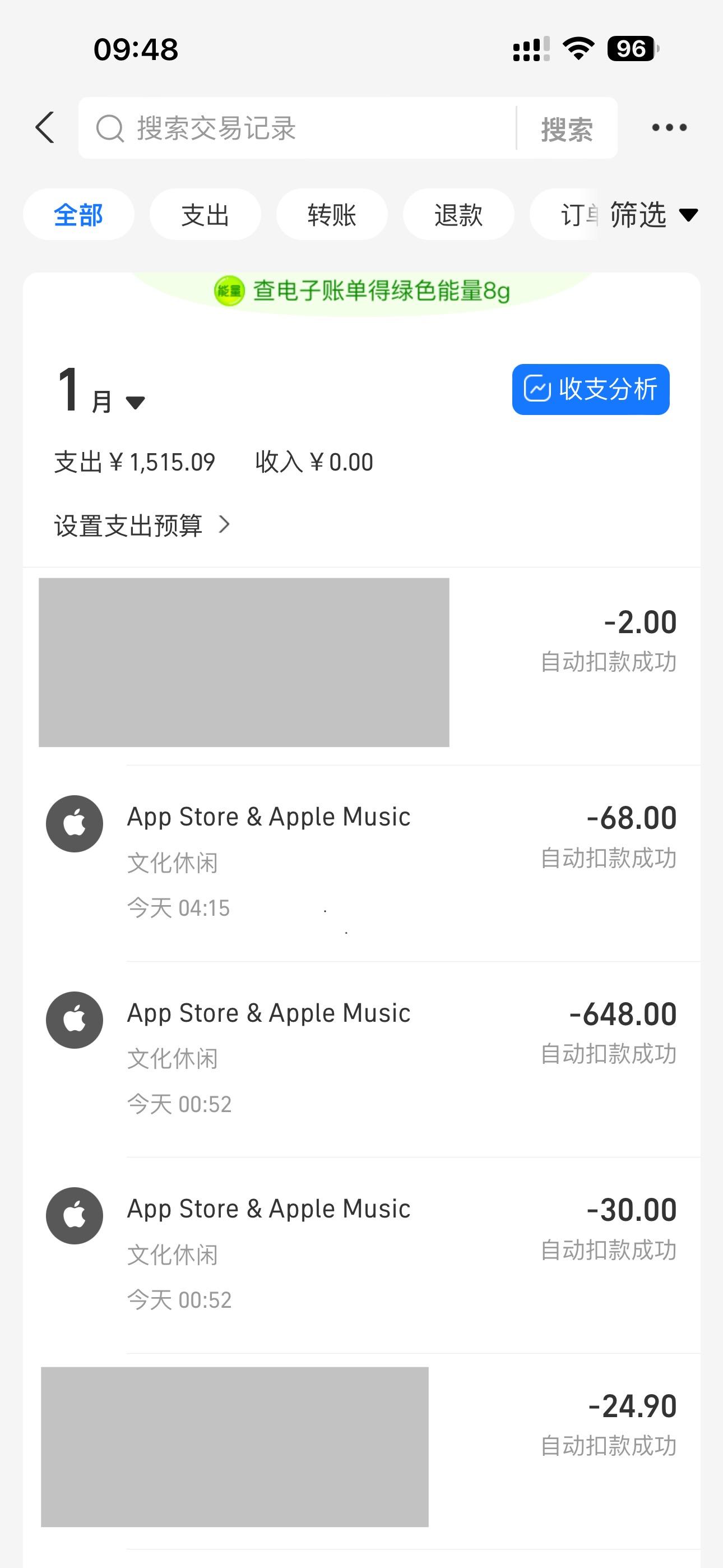Switch to the 支出 filter chip
Screen dimensions: 723x1568
click(205, 215)
